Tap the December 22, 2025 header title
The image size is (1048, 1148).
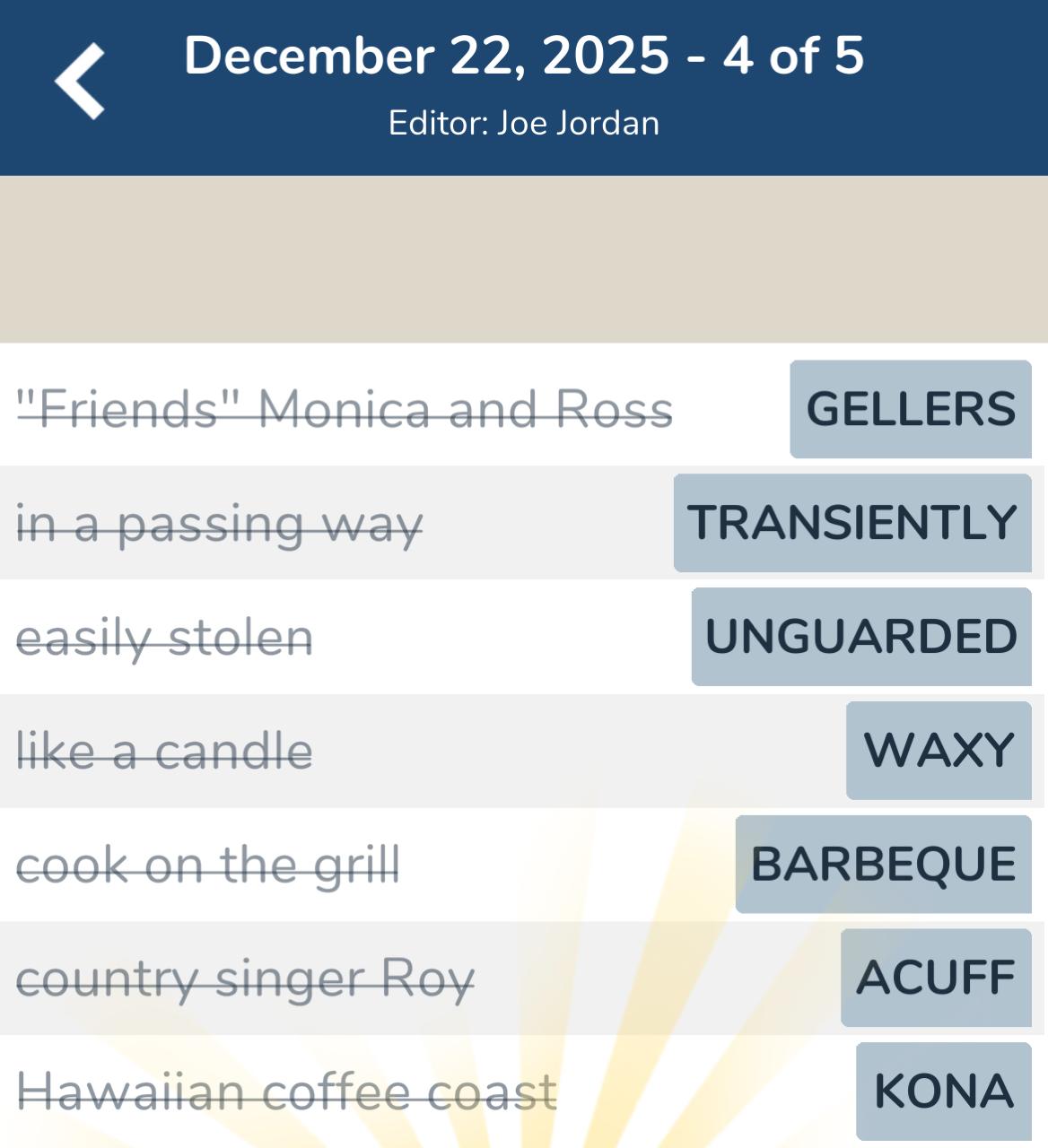coord(524,58)
